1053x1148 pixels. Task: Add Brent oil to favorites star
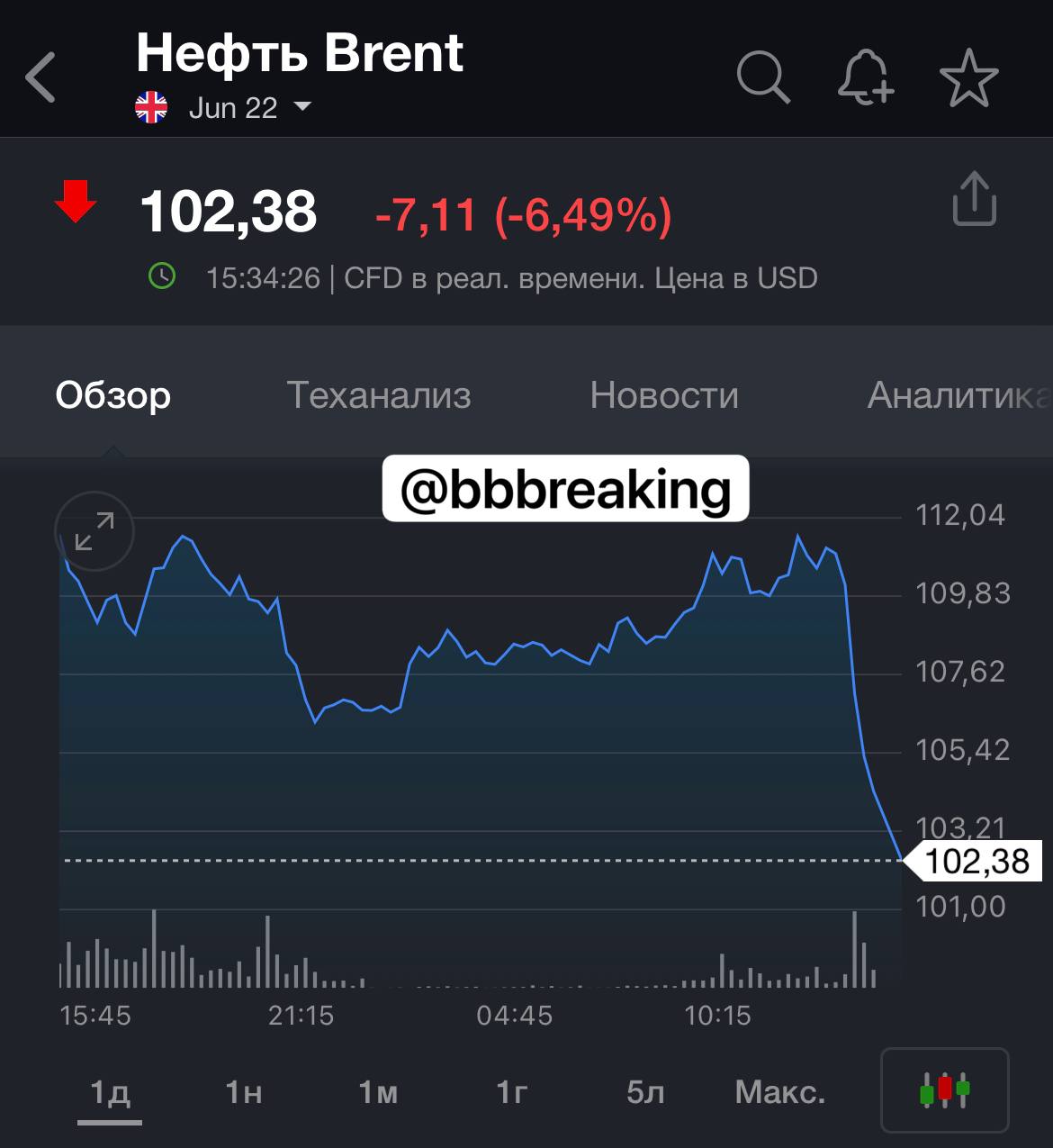[968, 78]
